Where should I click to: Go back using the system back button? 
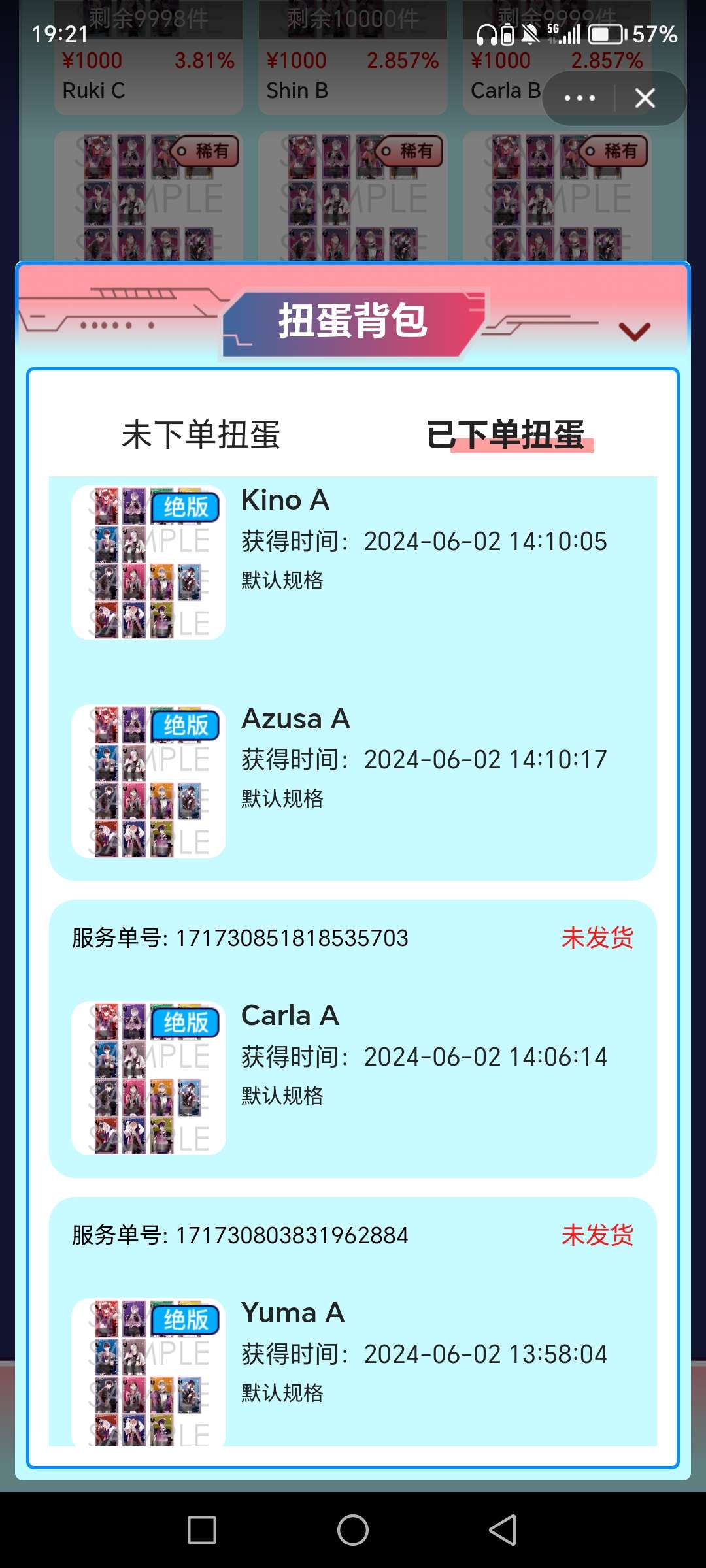point(503,1530)
